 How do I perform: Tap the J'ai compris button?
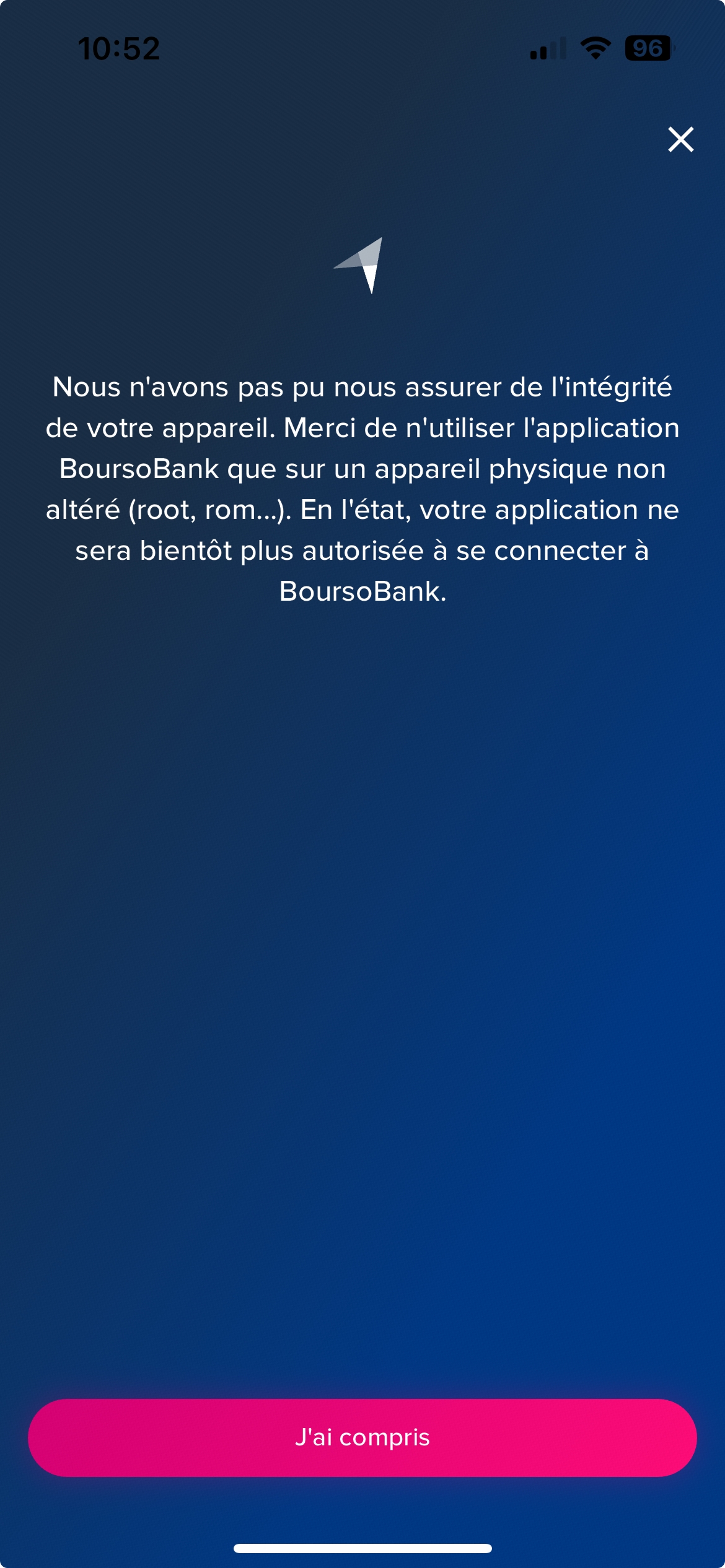coord(362,1437)
